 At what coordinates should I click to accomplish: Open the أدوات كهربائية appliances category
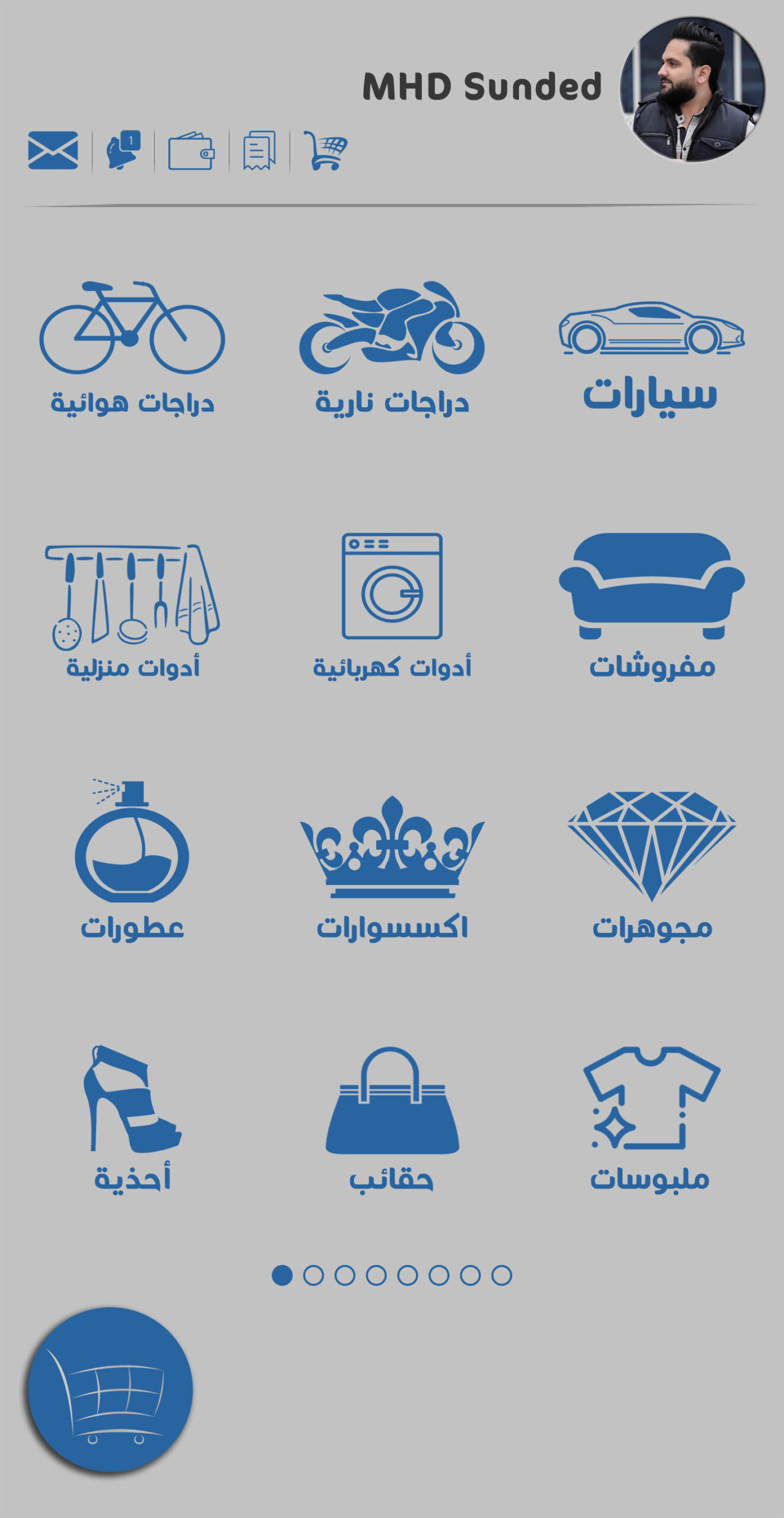click(x=392, y=605)
